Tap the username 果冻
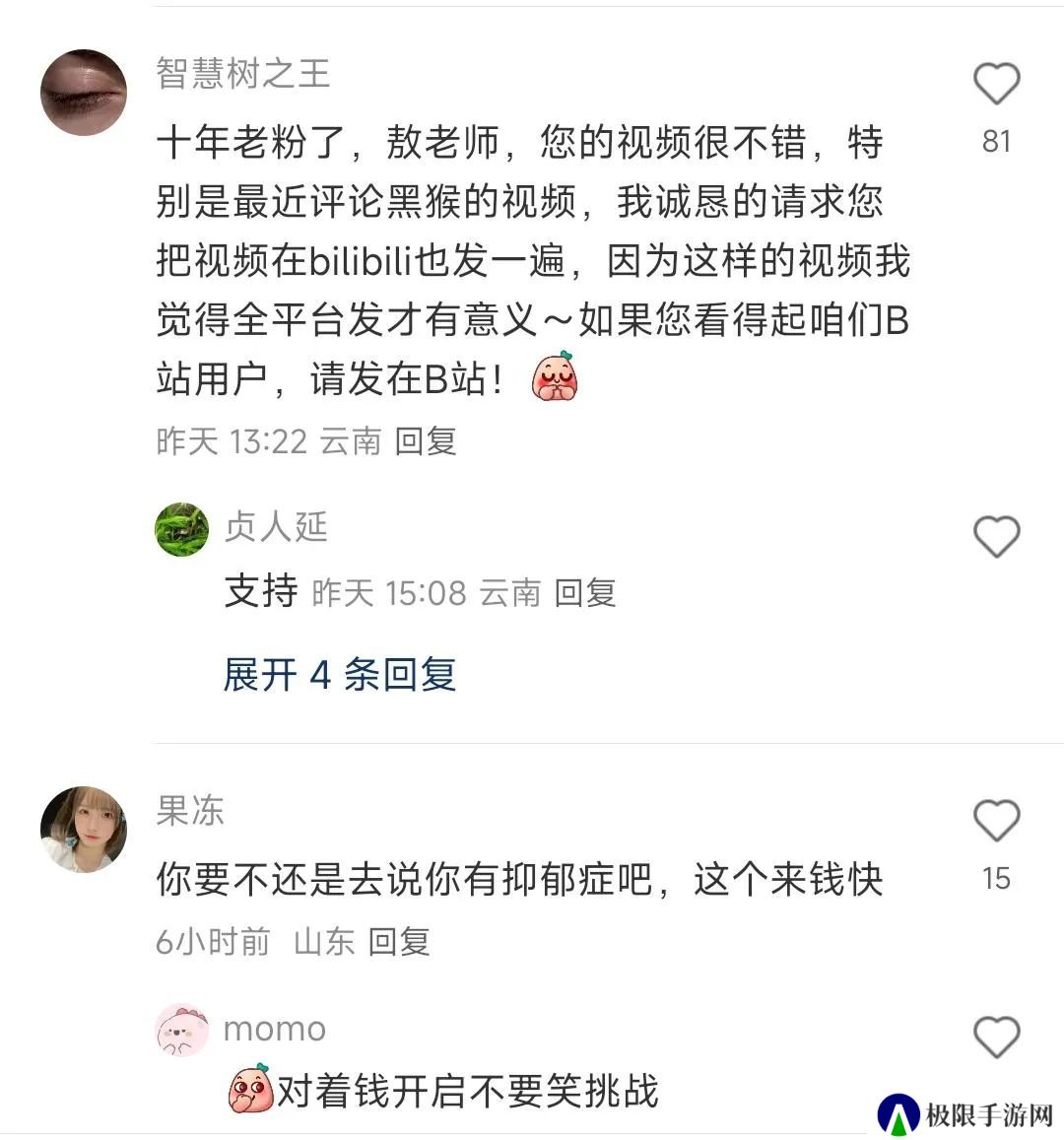The width and height of the screenshot is (1064, 1140). (190, 811)
